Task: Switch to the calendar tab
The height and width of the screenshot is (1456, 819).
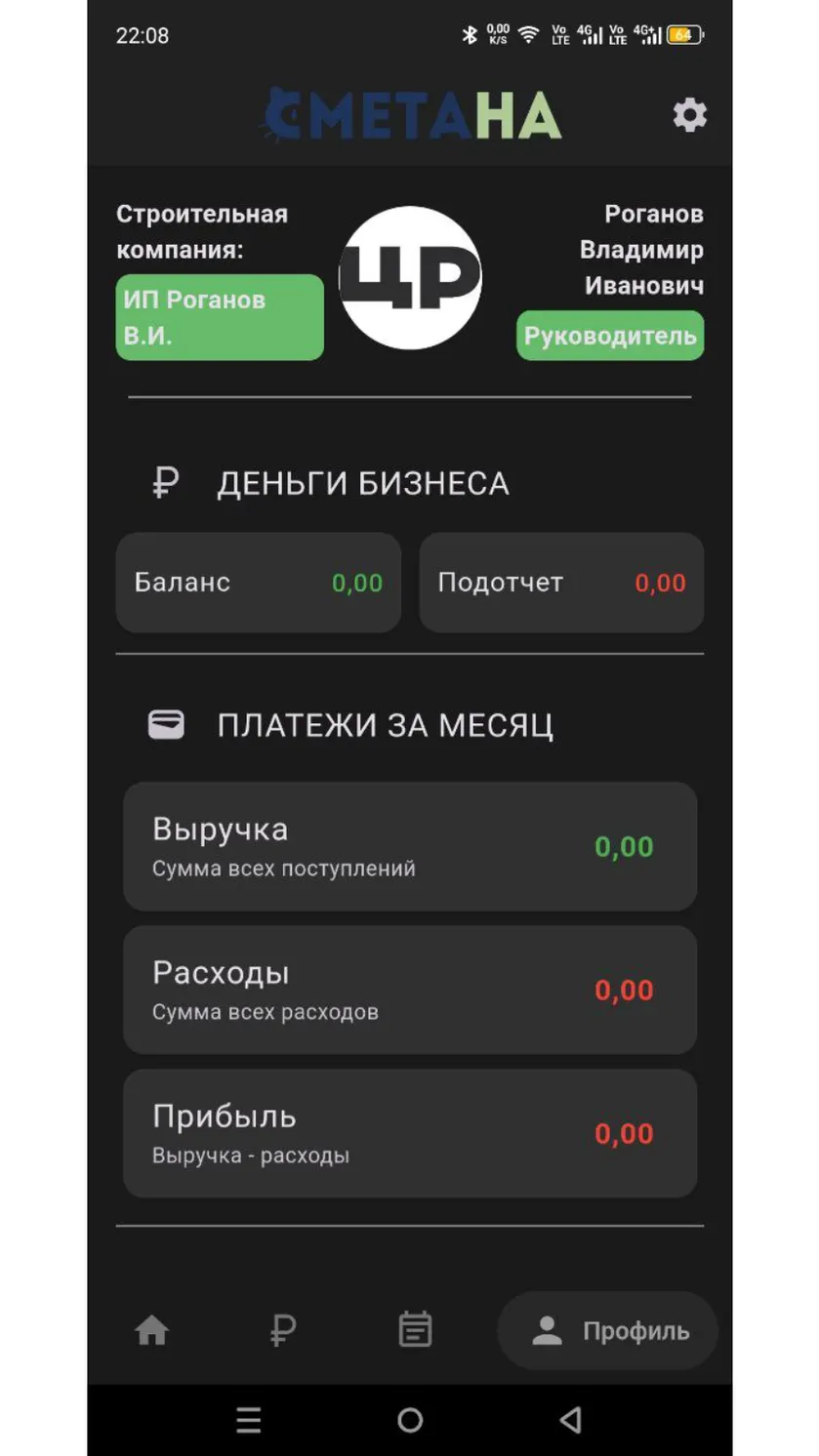Action: [x=415, y=1330]
